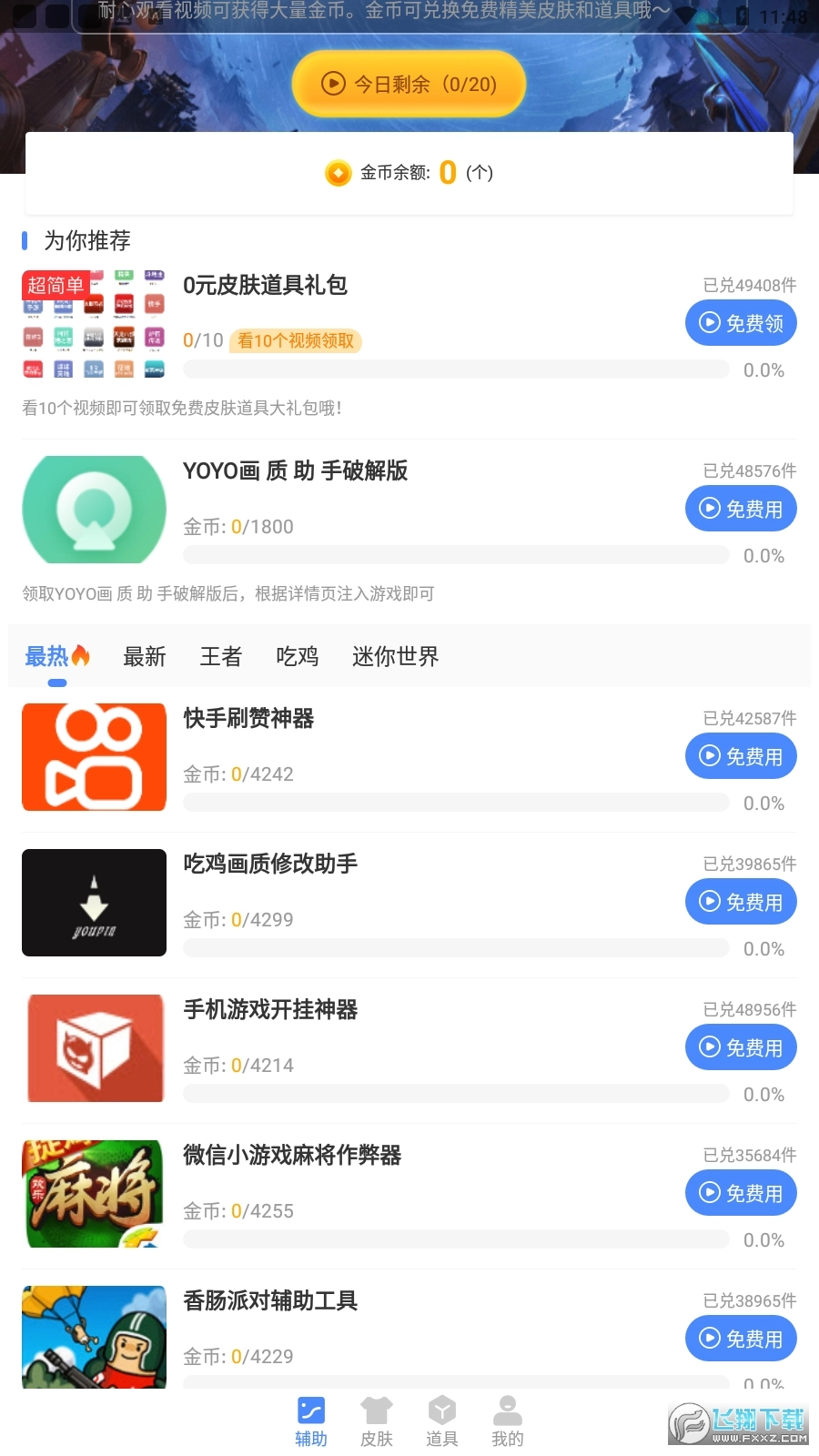Tap the 今日剩余 (0/20) video button
Image resolution: width=819 pixels, height=1456 pixels.
409,84
